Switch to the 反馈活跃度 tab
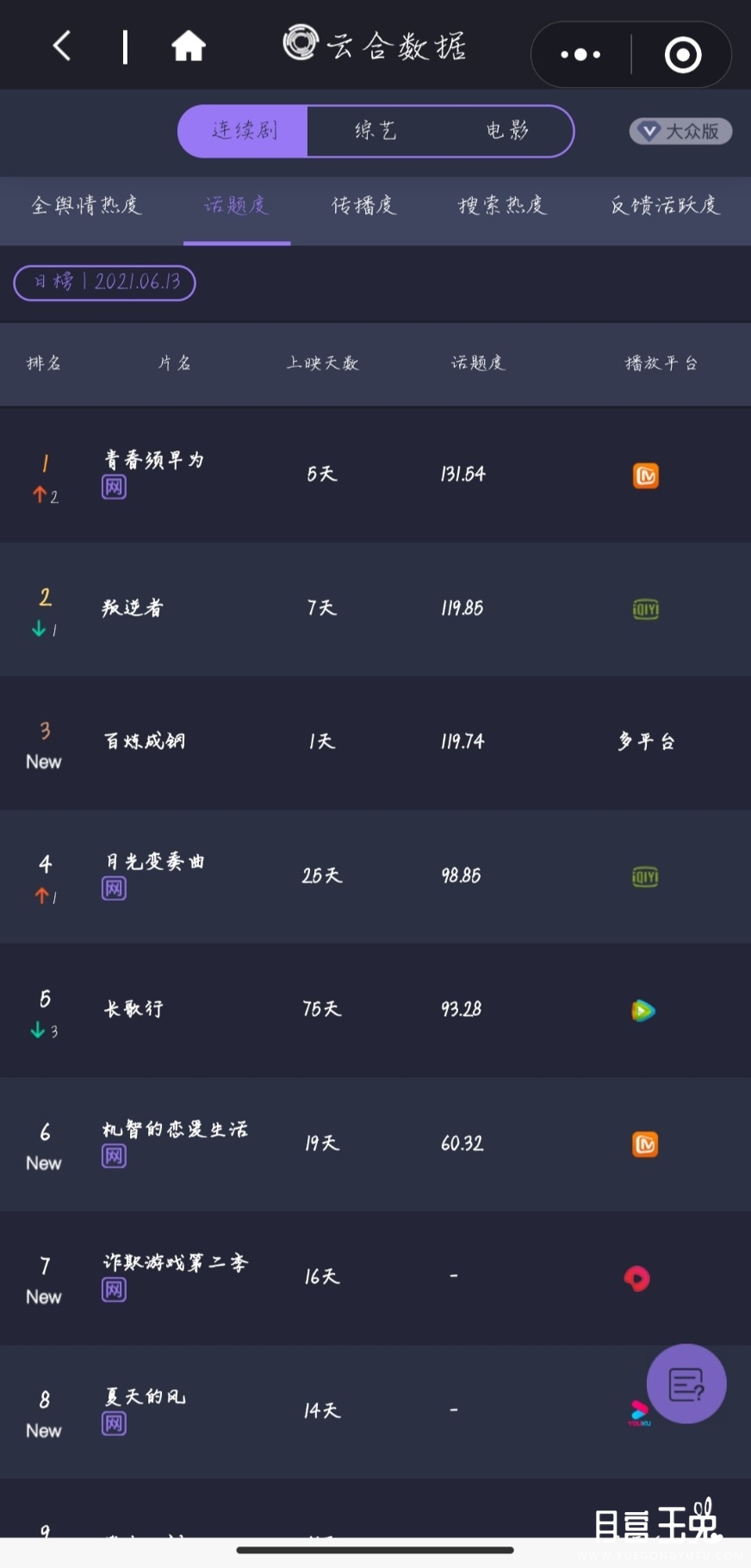 664,205
